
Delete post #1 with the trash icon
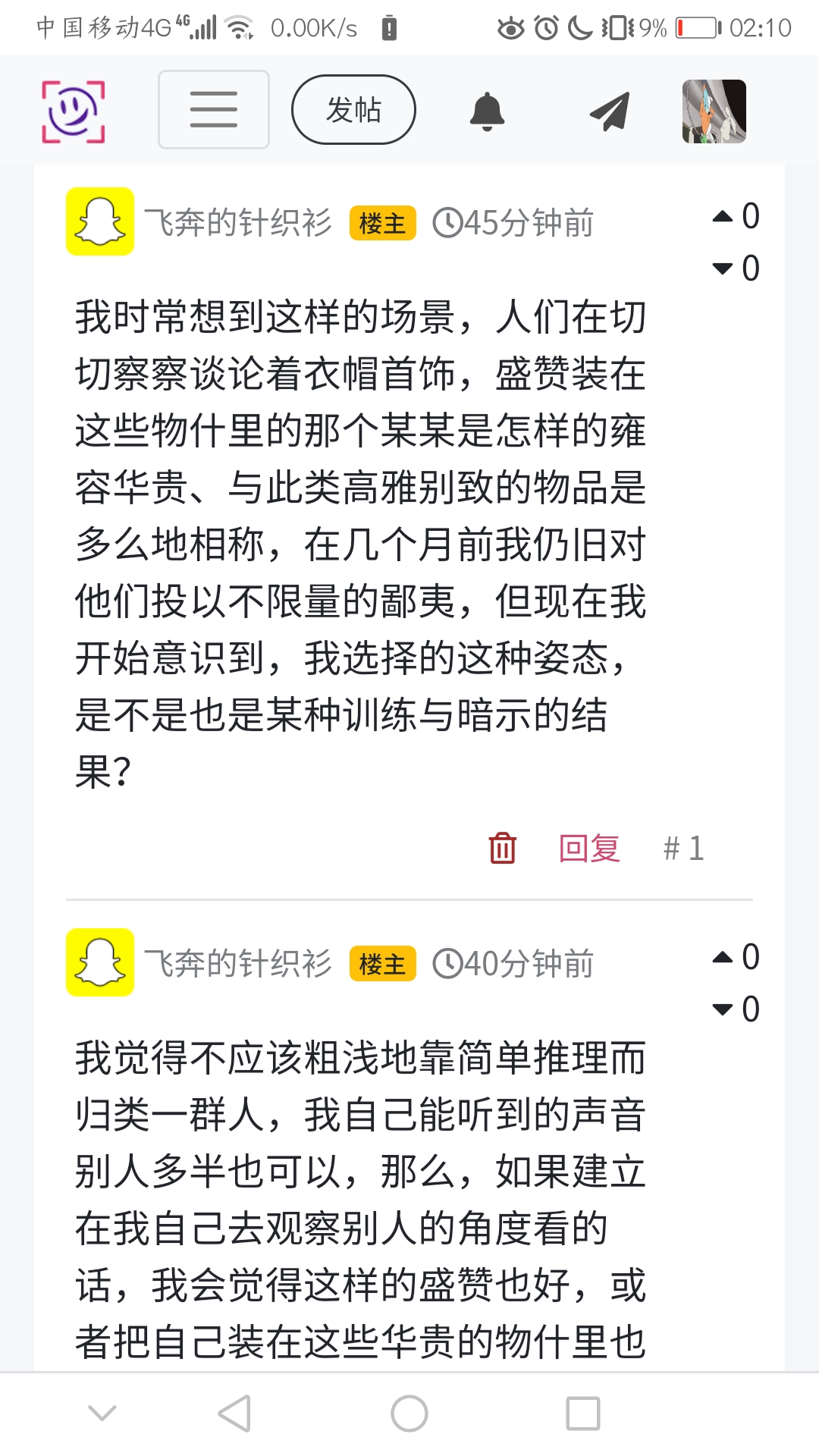[x=502, y=848]
